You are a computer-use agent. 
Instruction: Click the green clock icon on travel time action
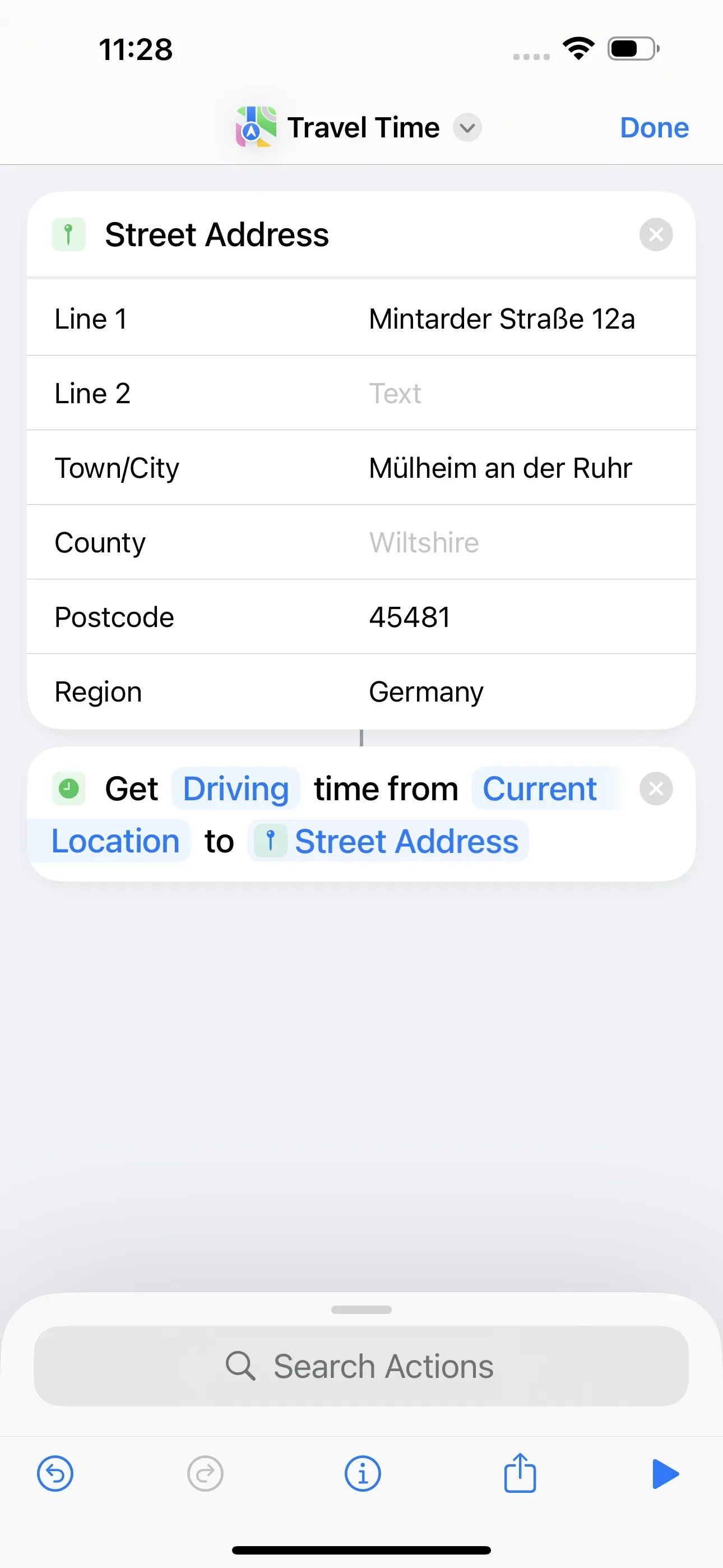[69, 788]
